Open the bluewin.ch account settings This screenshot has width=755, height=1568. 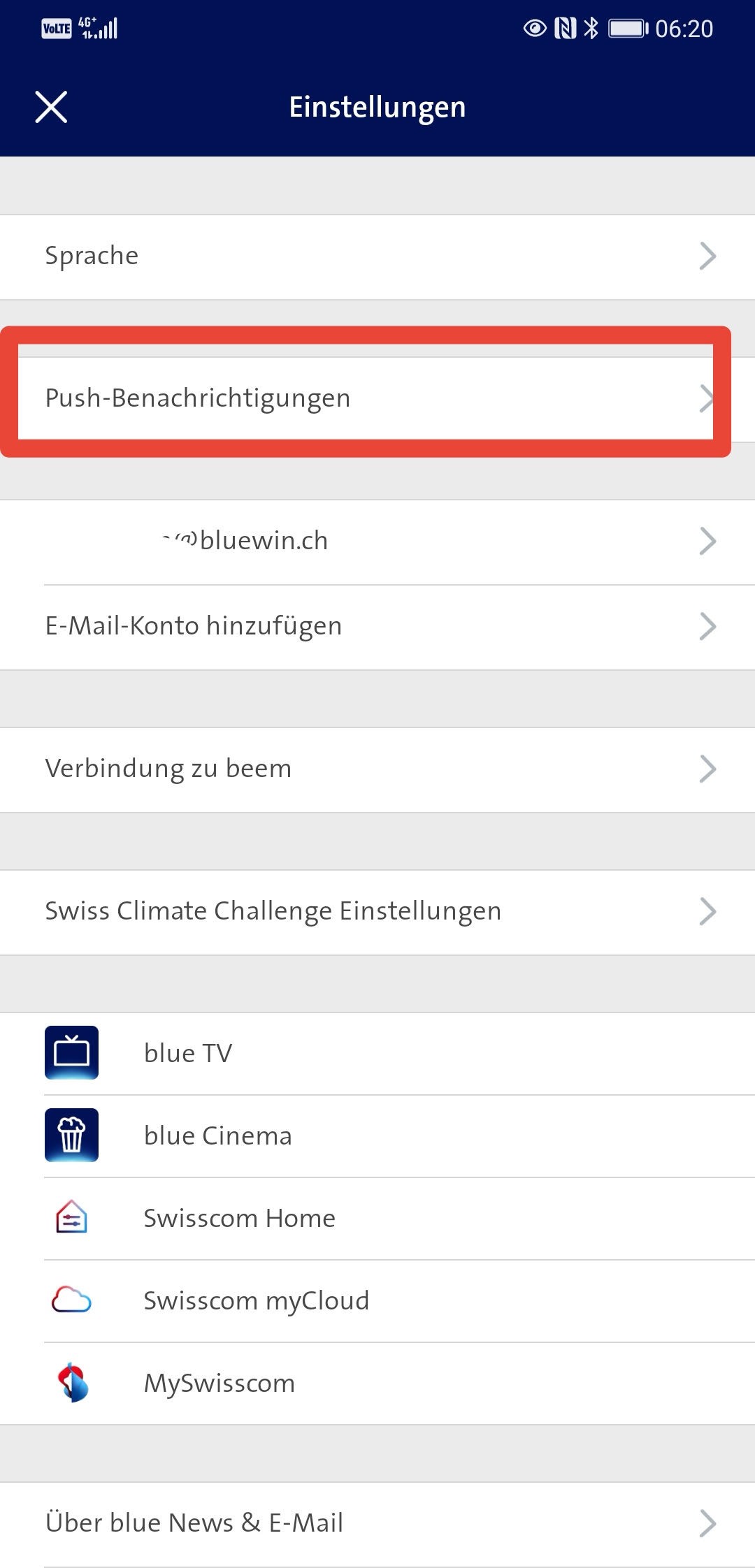pyautogui.click(x=377, y=542)
